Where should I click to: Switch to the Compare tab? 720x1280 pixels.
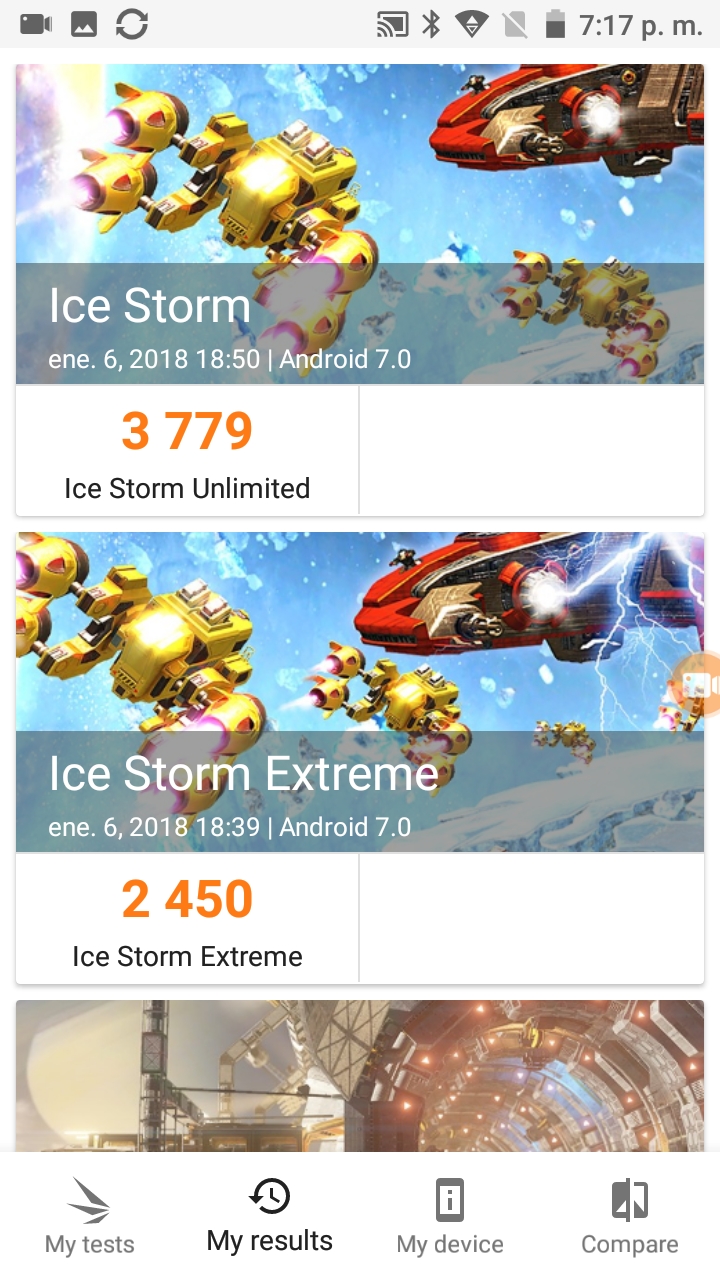click(x=630, y=1216)
